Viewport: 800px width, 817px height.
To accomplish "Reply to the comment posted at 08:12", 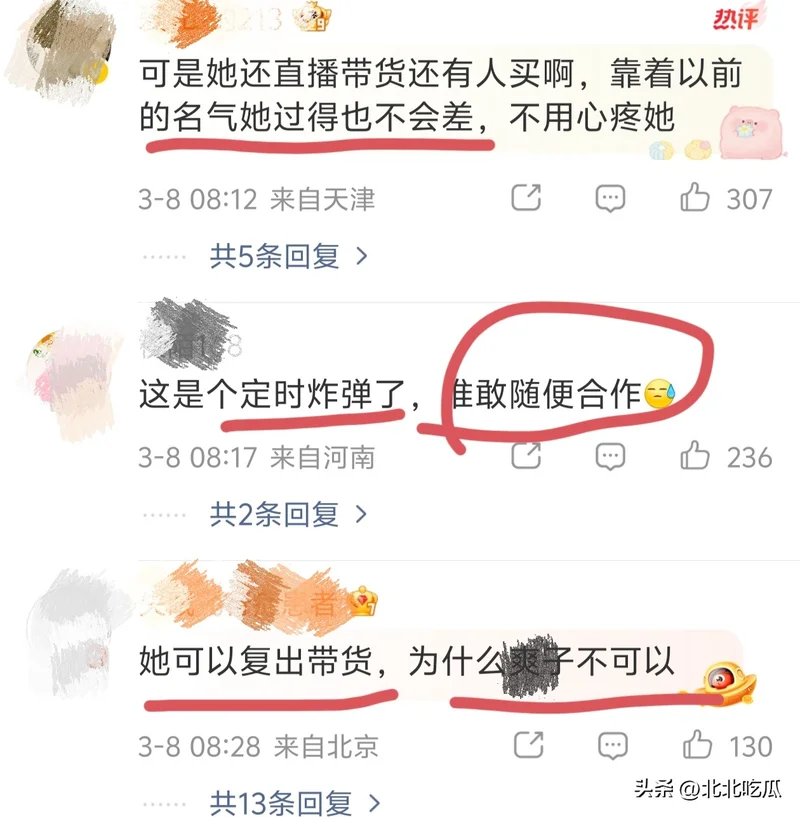I will (x=610, y=198).
